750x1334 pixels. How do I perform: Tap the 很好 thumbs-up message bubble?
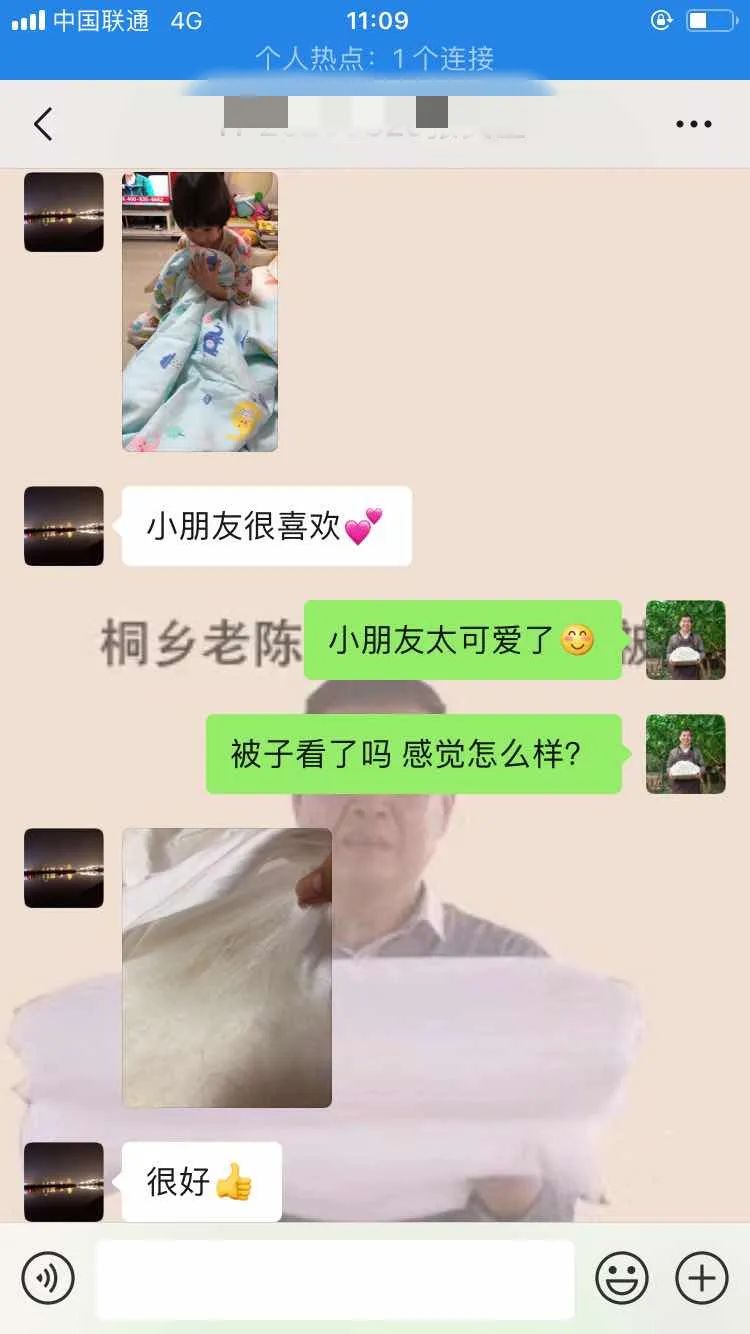200,1182
